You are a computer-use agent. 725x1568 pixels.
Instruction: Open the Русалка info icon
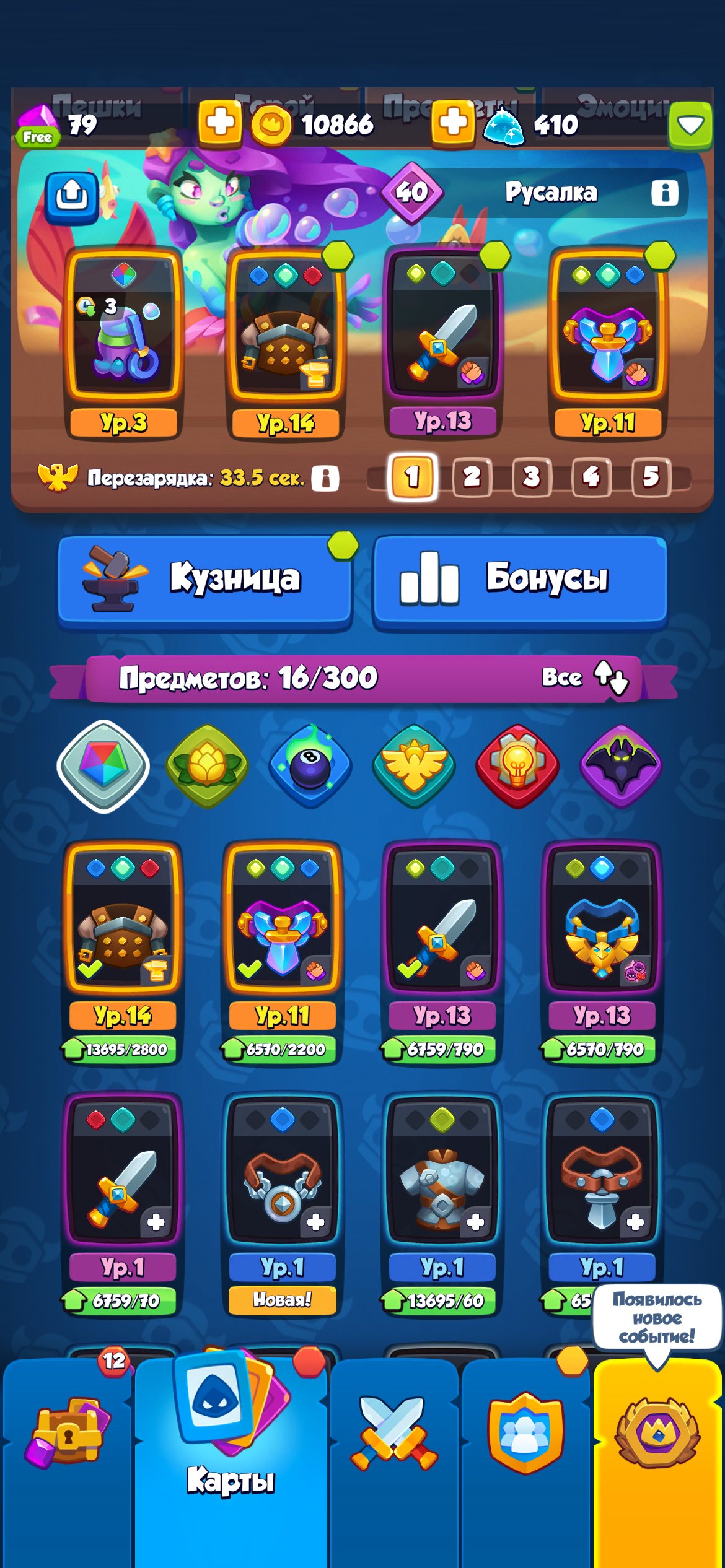click(664, 193)
